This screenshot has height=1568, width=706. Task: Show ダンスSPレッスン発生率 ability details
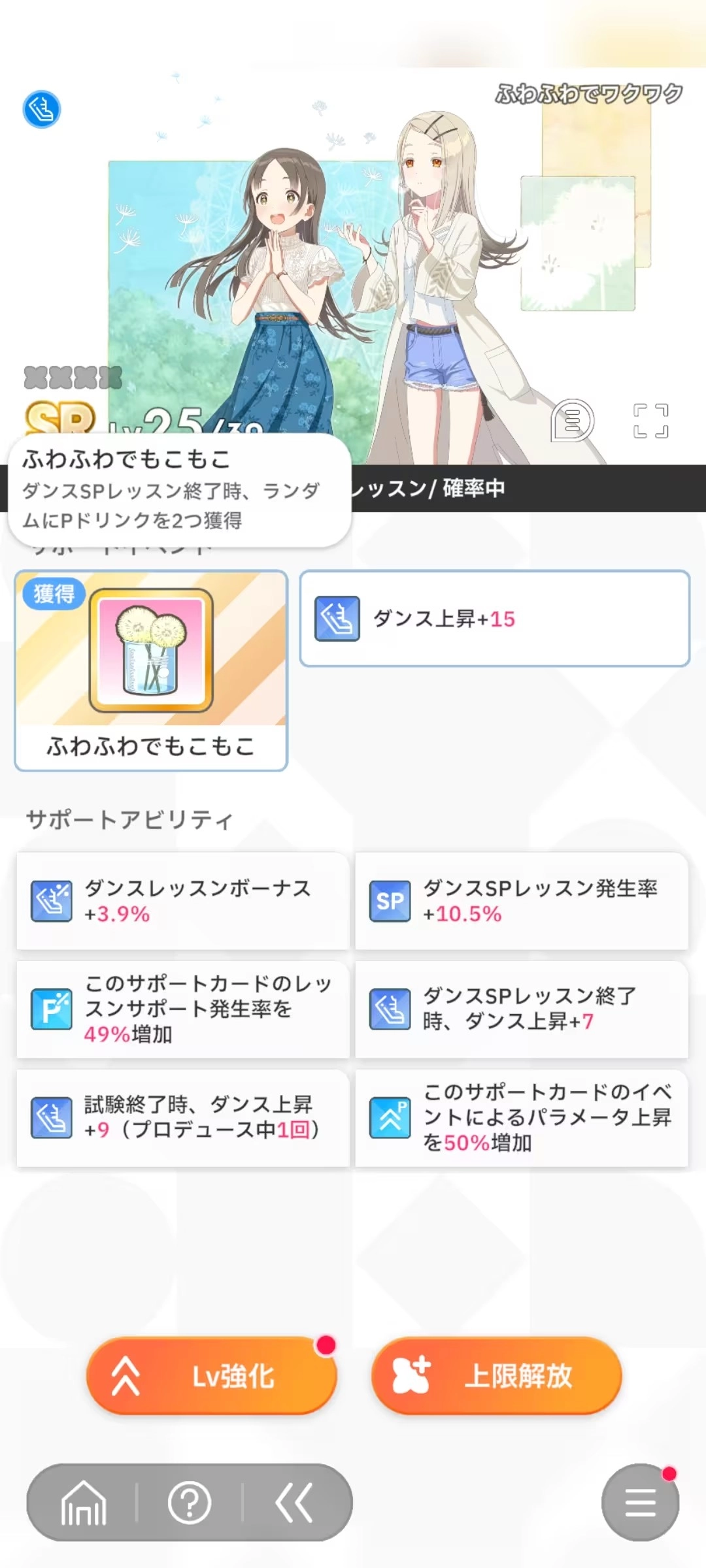(522, 901)
